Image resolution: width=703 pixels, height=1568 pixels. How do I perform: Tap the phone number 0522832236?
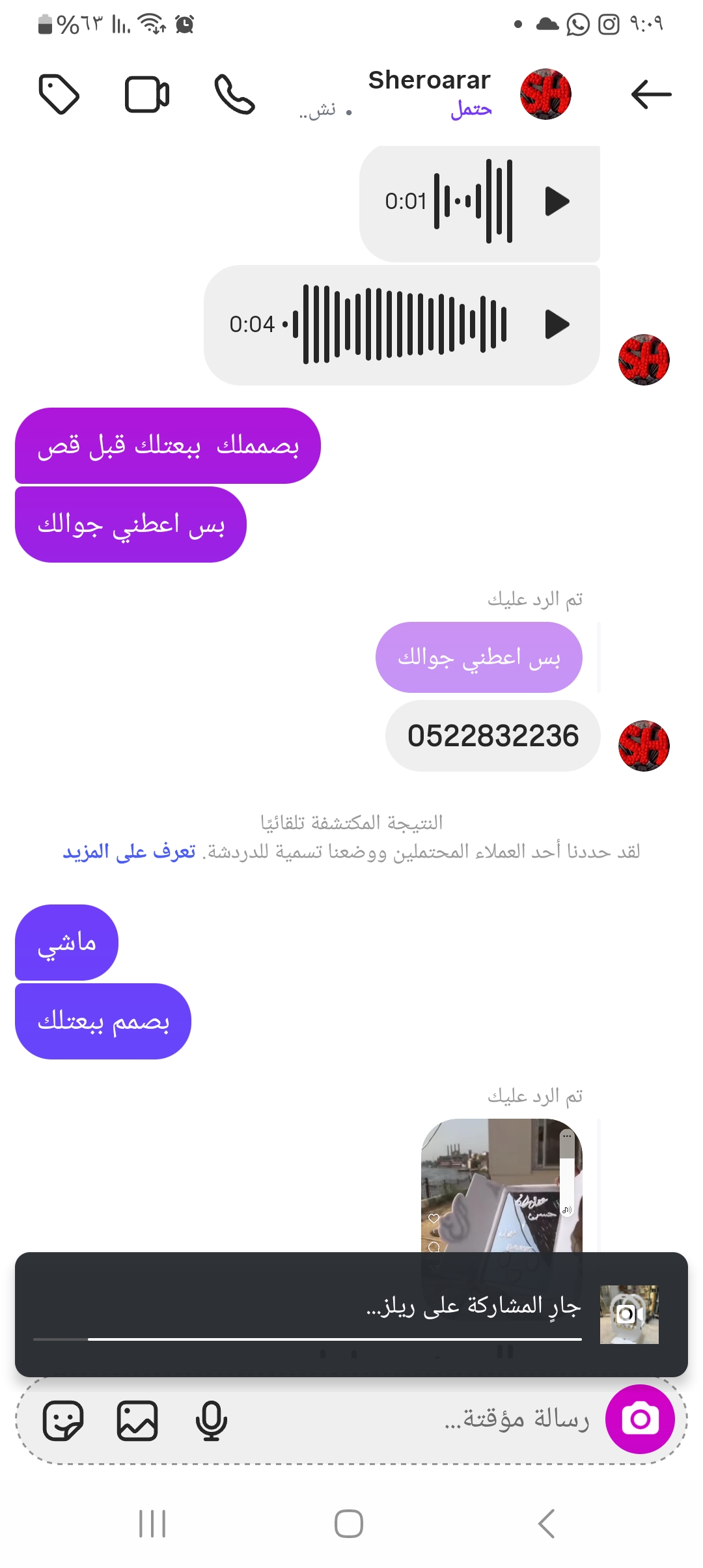(x=493, y=736)
